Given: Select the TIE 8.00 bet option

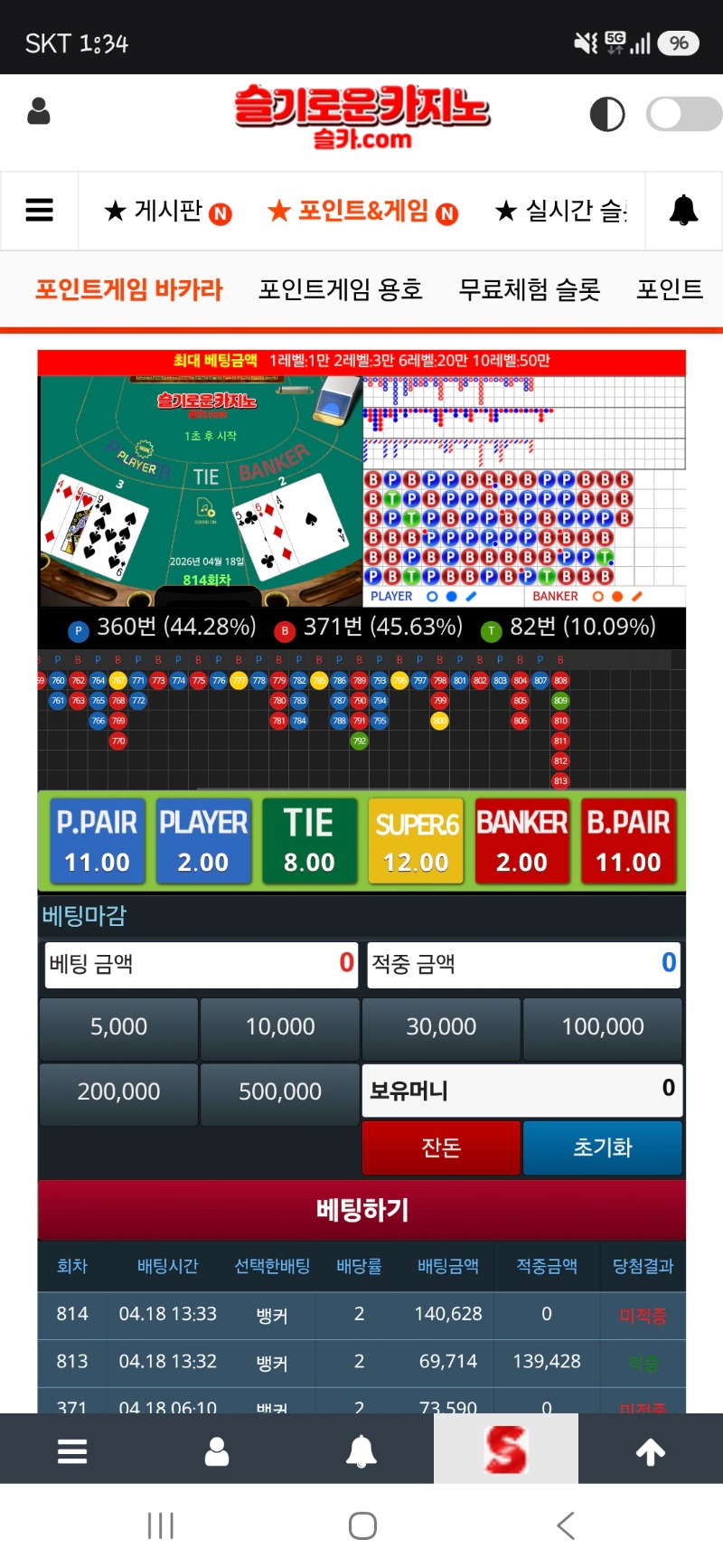Looking at the screenshot, I should (x=309, y=841).
